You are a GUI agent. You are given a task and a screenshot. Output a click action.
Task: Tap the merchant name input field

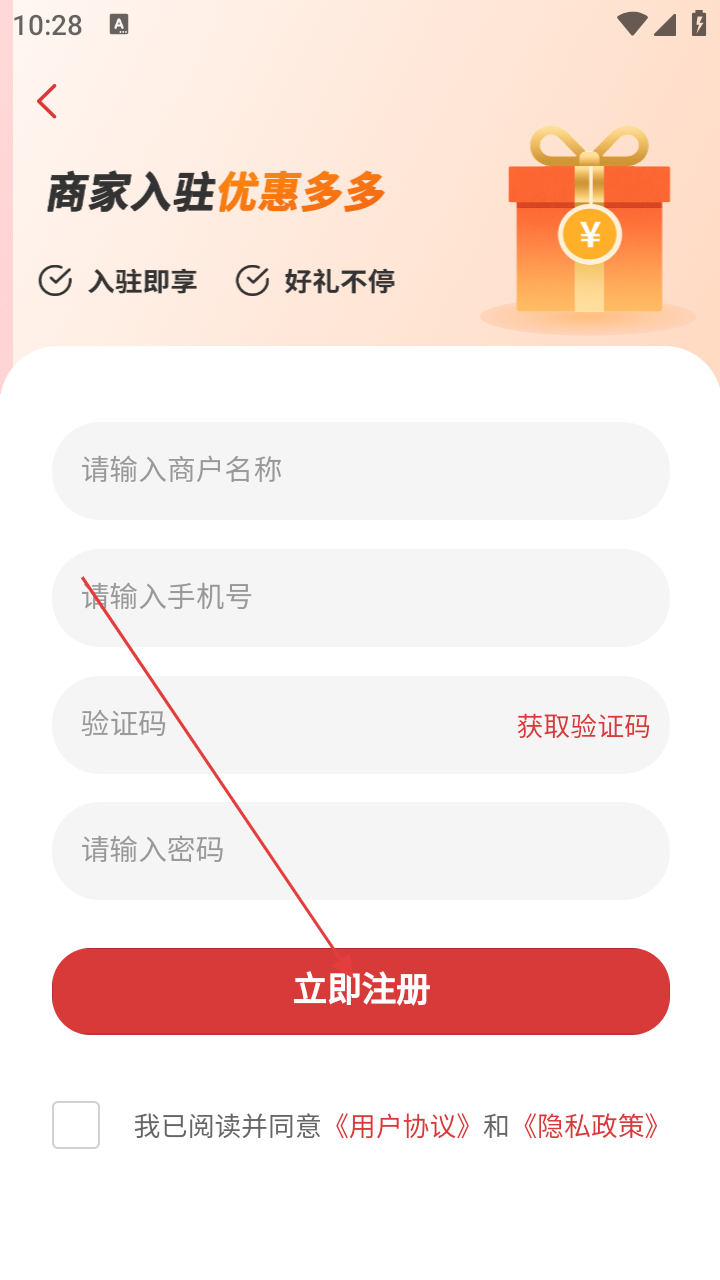360,470
